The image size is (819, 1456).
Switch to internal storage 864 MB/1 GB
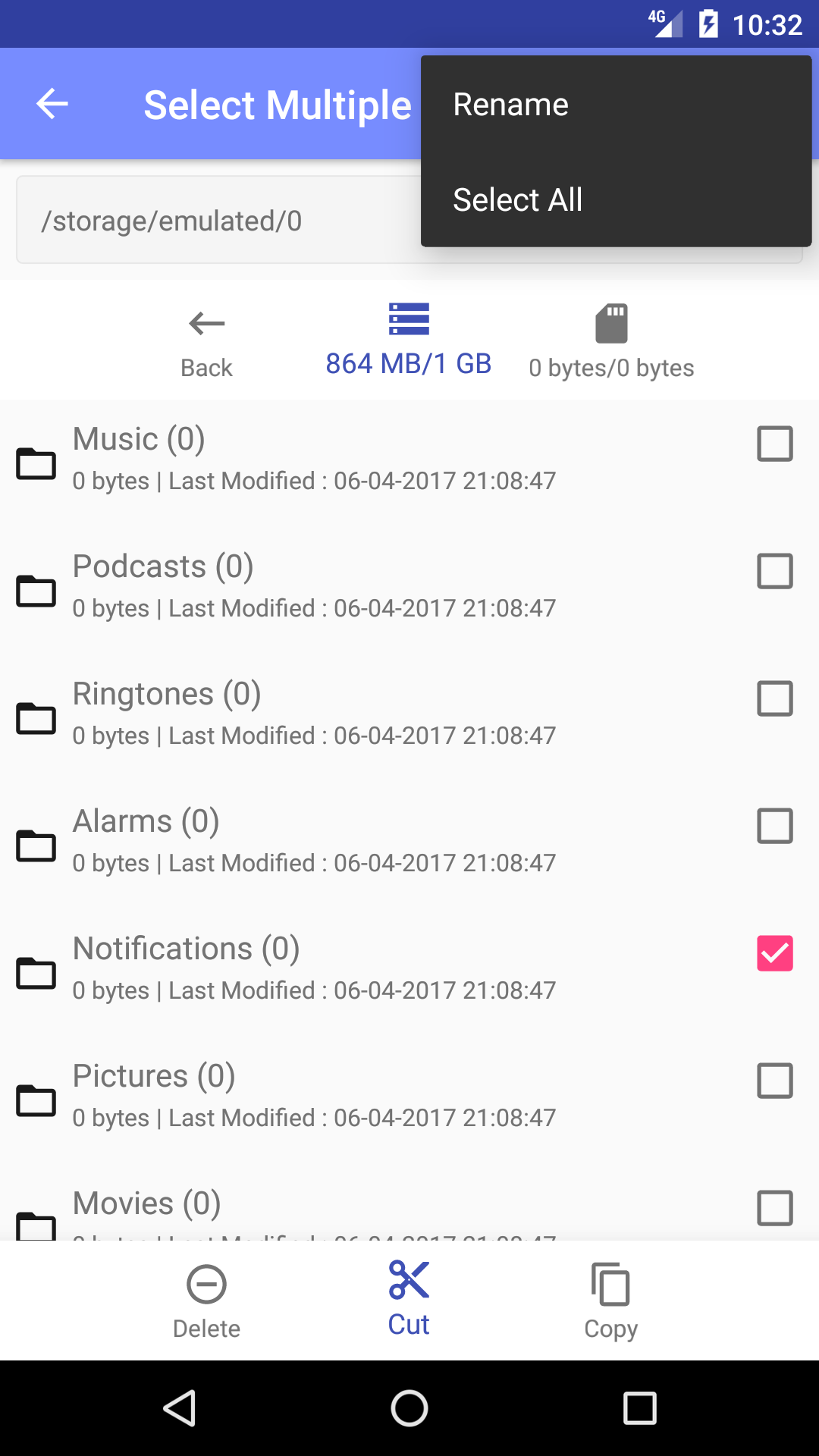(x=408, y=341)
